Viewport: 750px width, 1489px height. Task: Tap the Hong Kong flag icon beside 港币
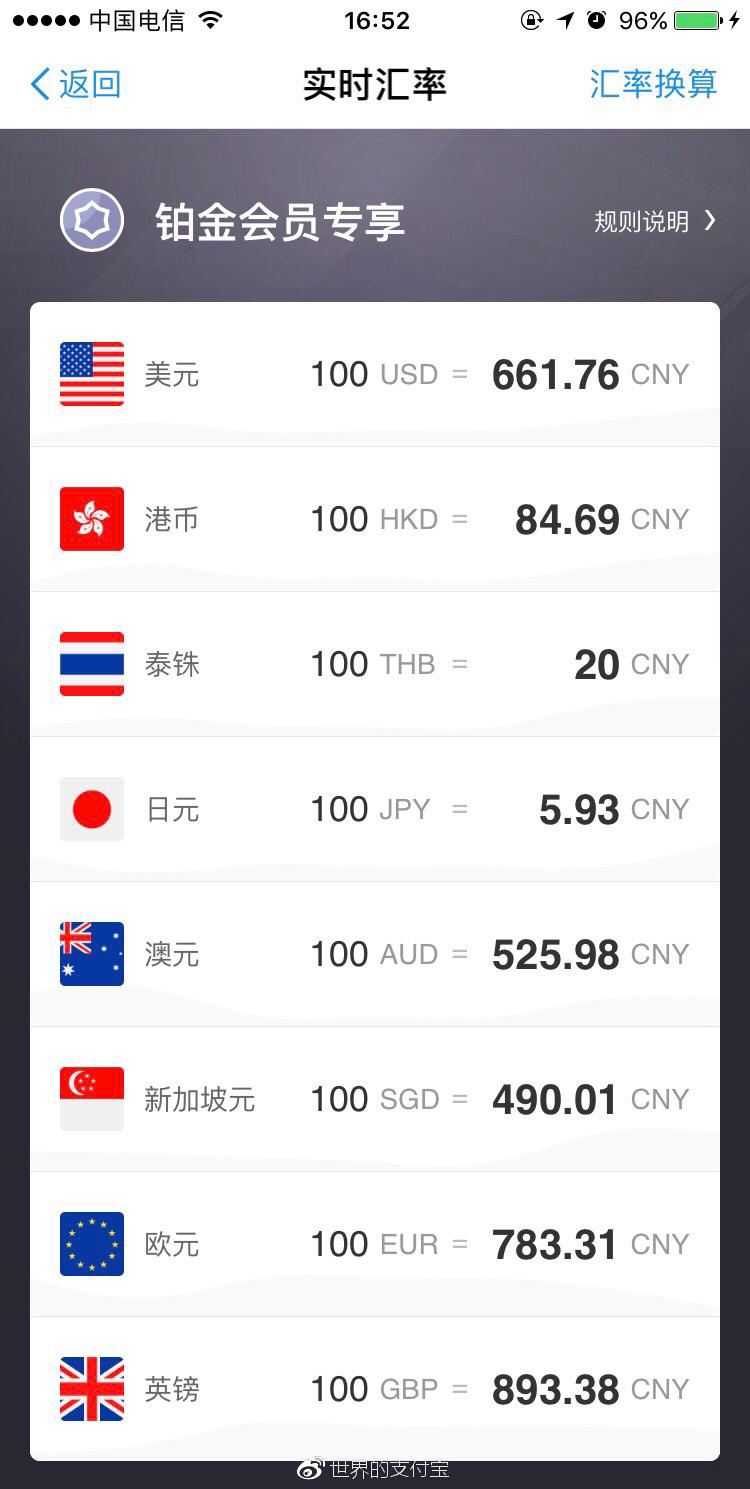point(91,518)
